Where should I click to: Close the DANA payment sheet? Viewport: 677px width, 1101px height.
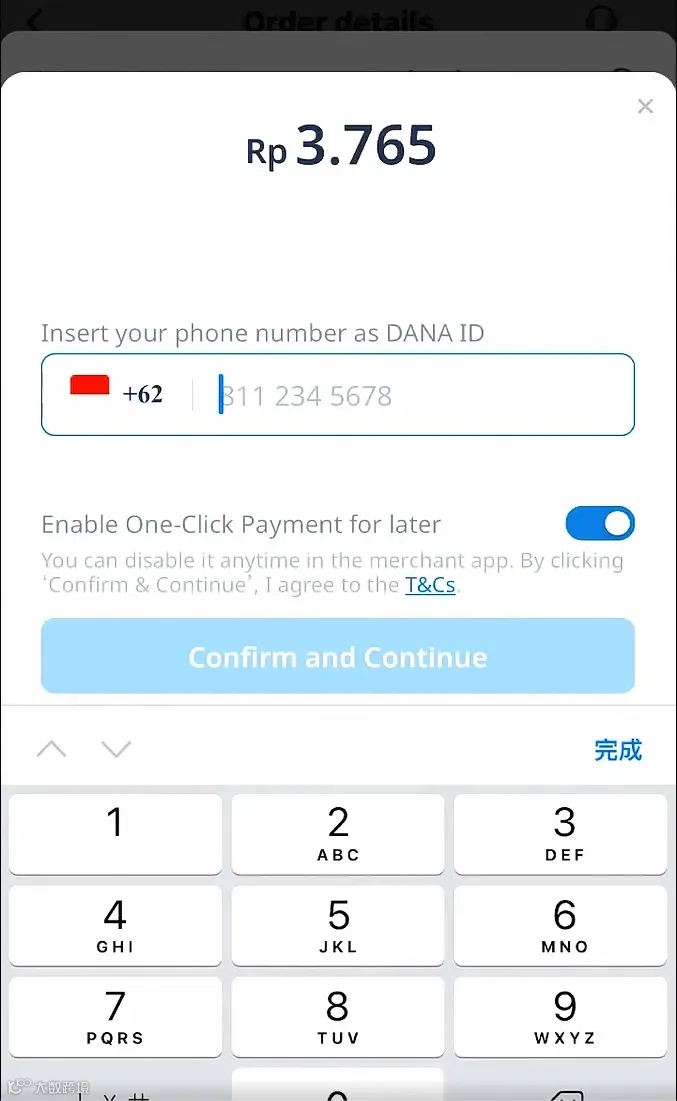(645, 106)
